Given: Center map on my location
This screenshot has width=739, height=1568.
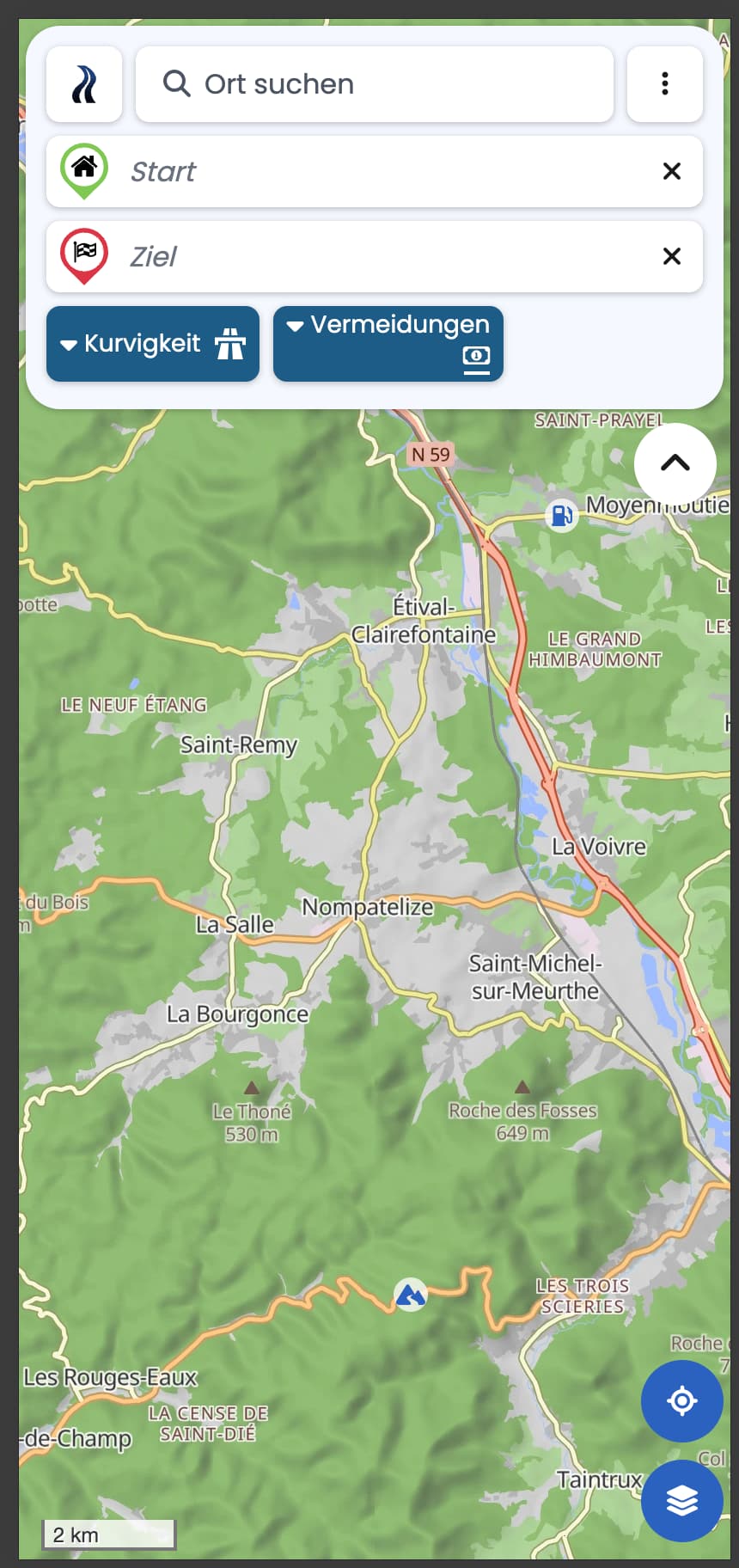Looking at the screenshot, I should [682, 1401].
